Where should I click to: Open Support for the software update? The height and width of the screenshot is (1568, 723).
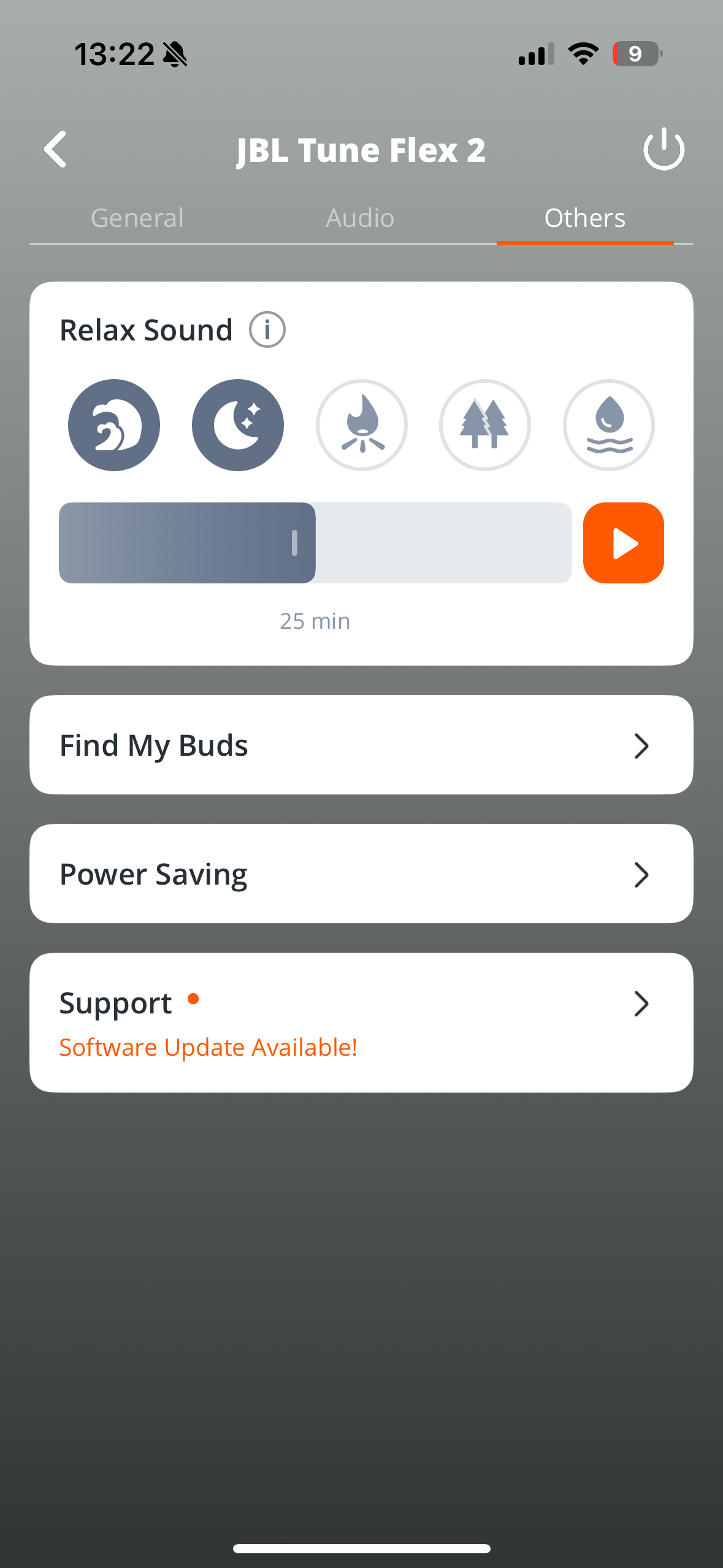point(361,1023)
